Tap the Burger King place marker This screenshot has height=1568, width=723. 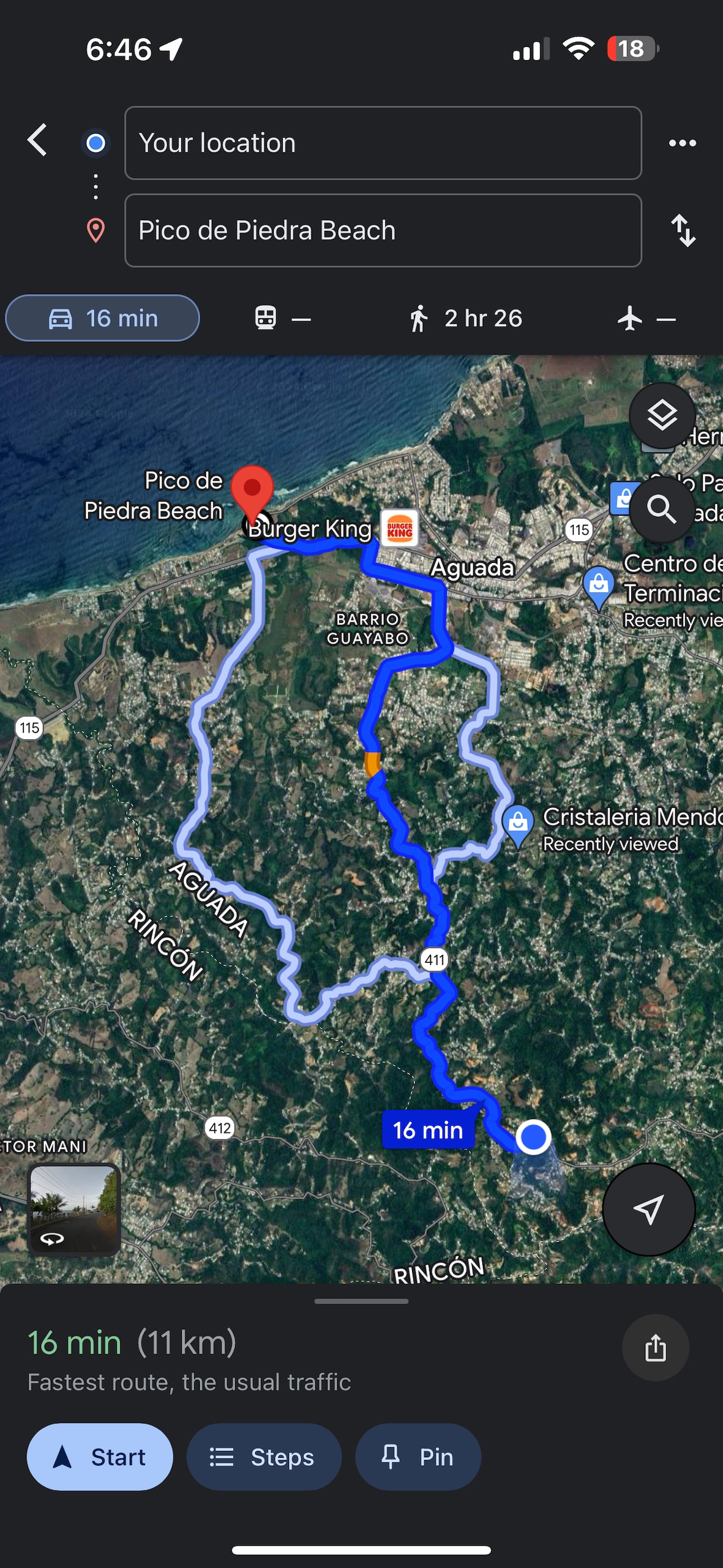[400, 527]
